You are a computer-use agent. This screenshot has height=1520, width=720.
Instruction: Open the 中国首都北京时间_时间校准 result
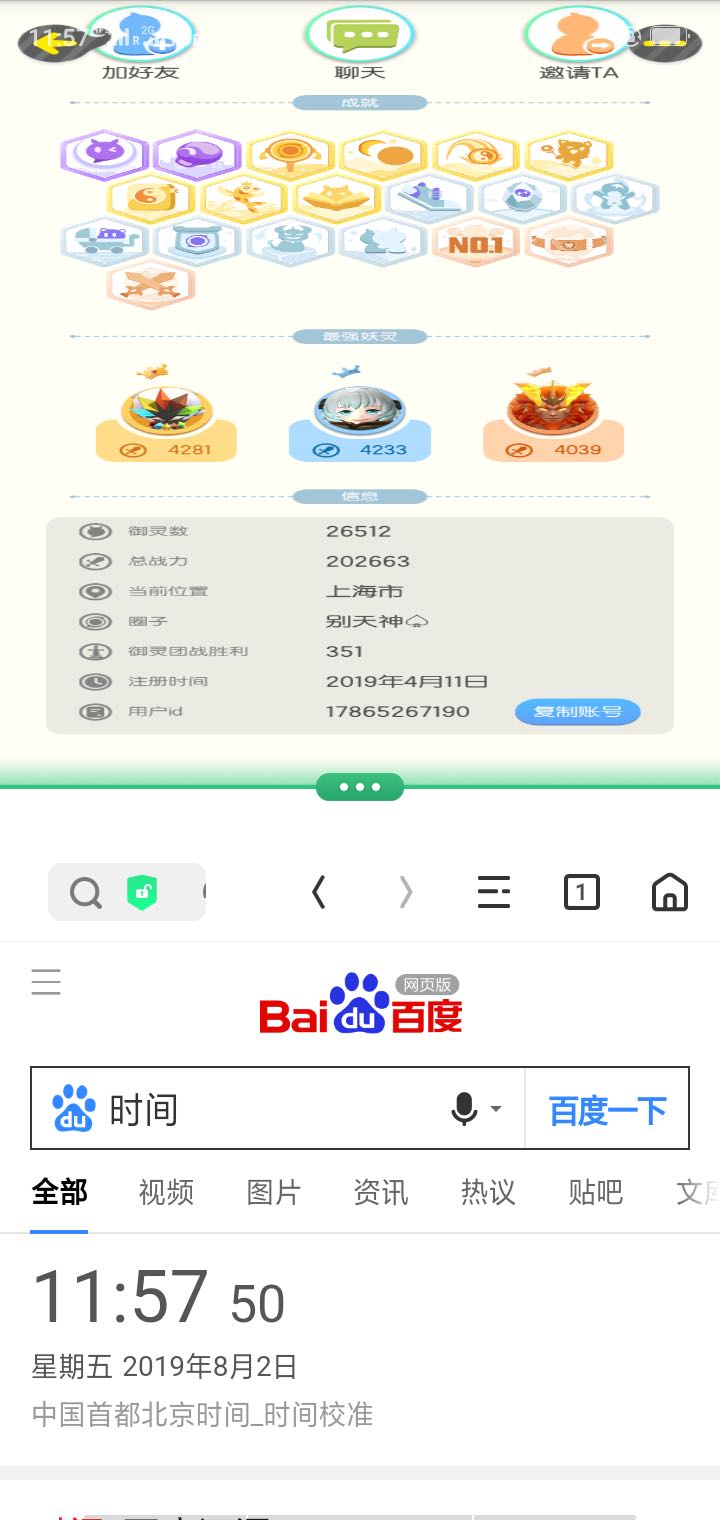click(202, 1415)
